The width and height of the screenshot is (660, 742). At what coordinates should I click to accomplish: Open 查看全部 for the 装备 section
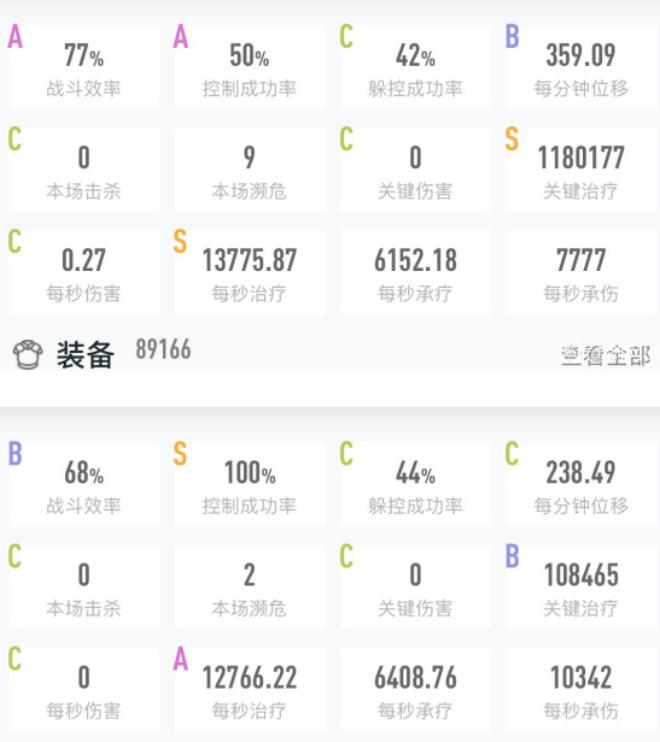click(x=605, y=355)
